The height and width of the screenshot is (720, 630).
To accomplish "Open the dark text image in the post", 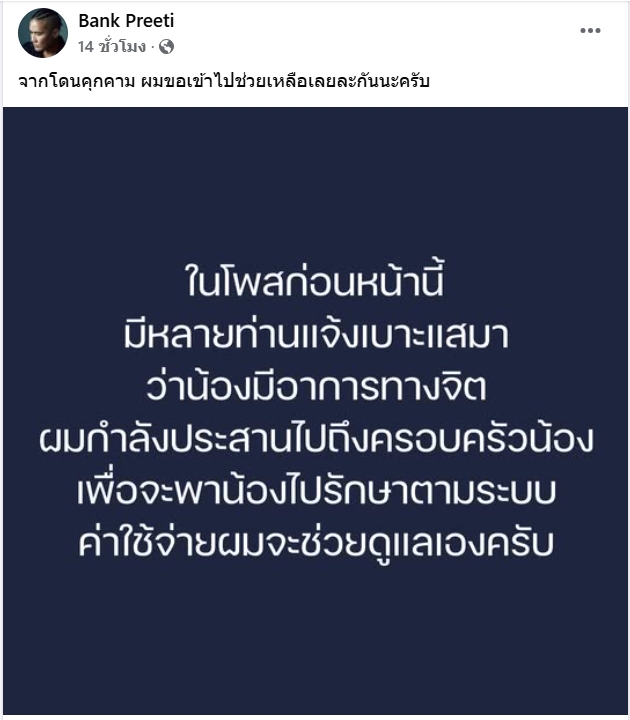I will click(315, 410).
